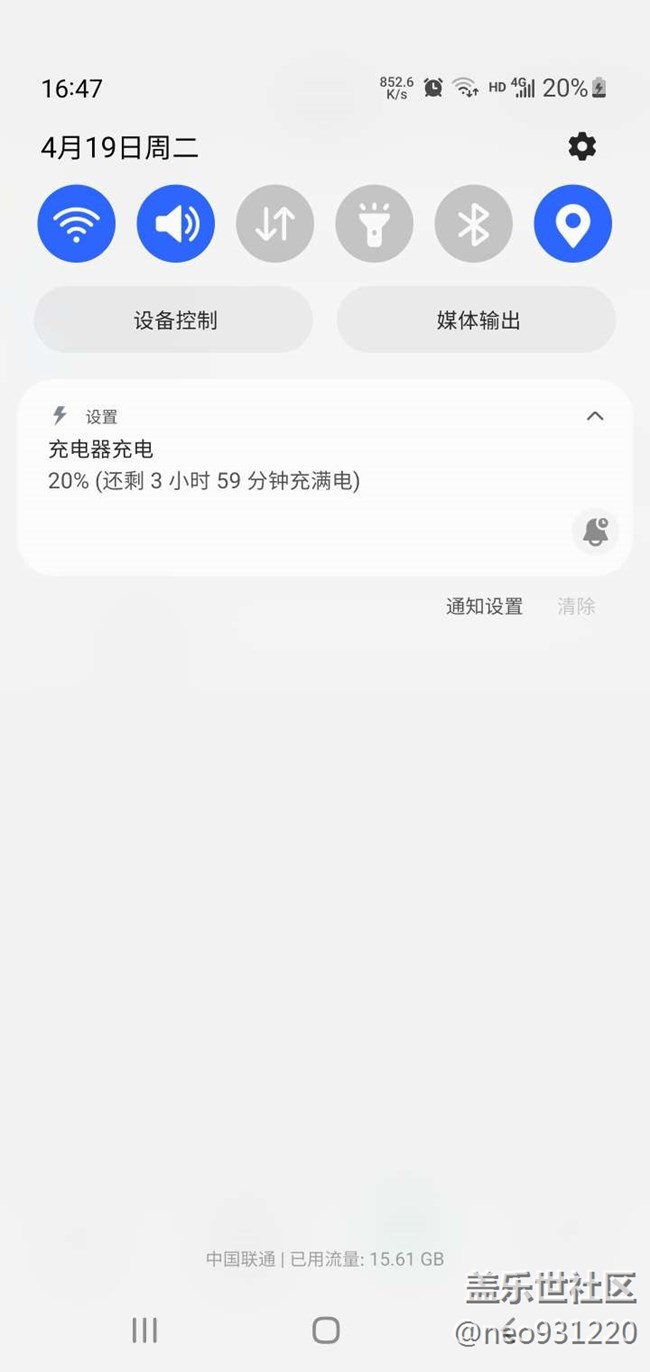The image size is (650, 1372).
Task: Tap 清除 to clear notifications
Action: (576, 606)
